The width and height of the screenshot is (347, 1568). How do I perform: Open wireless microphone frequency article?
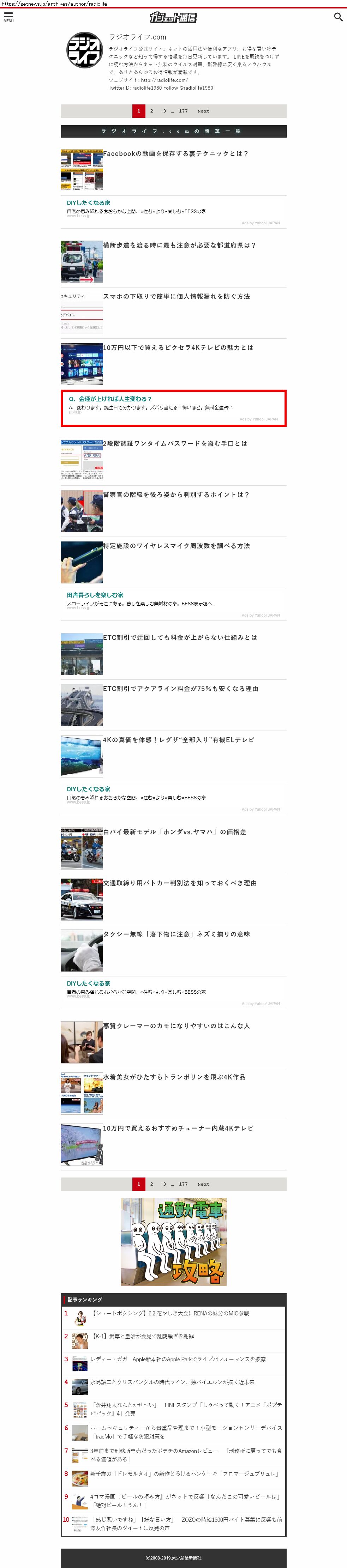click(x=176, y=545)
